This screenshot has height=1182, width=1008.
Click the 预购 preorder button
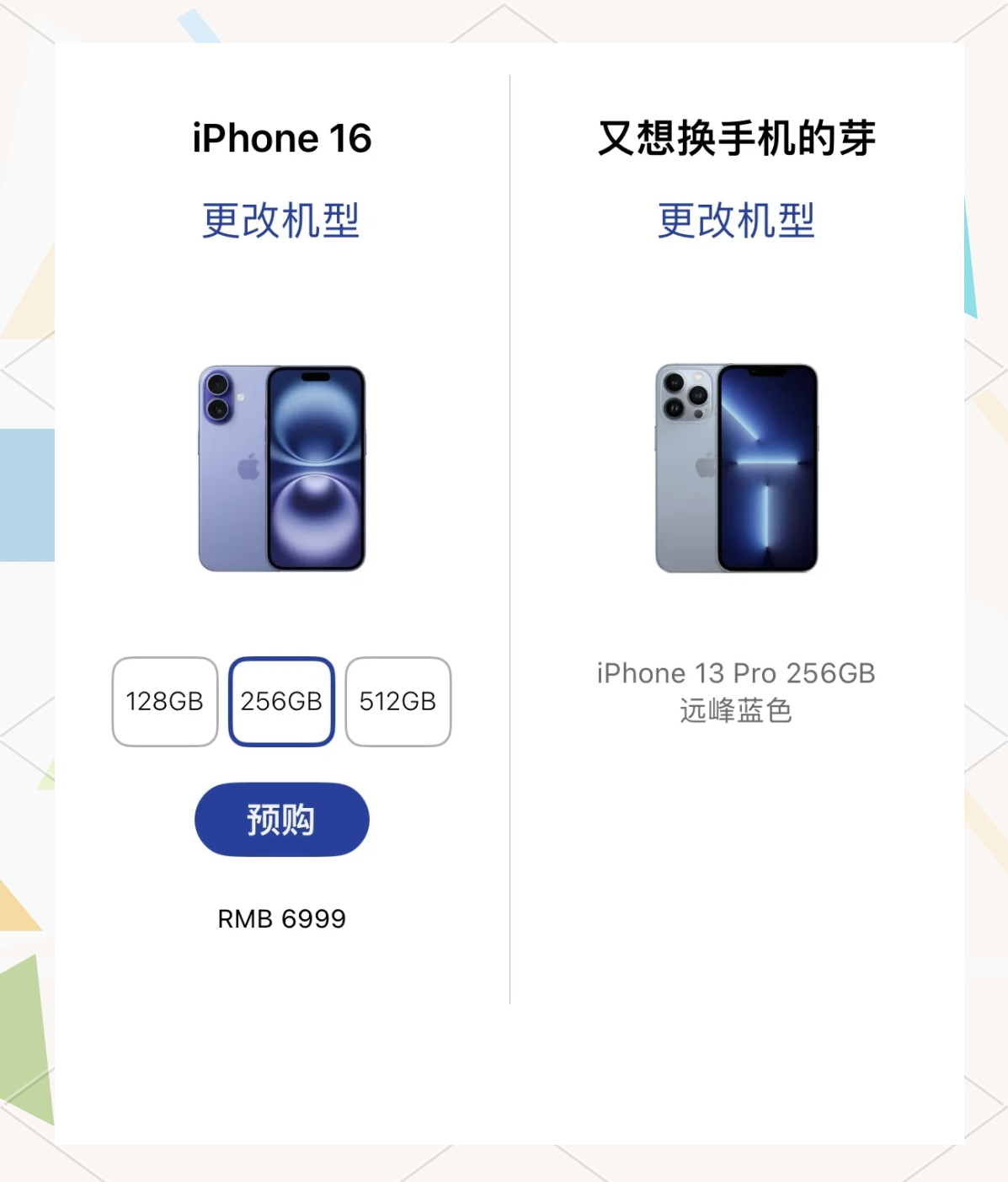click(280, 818)
